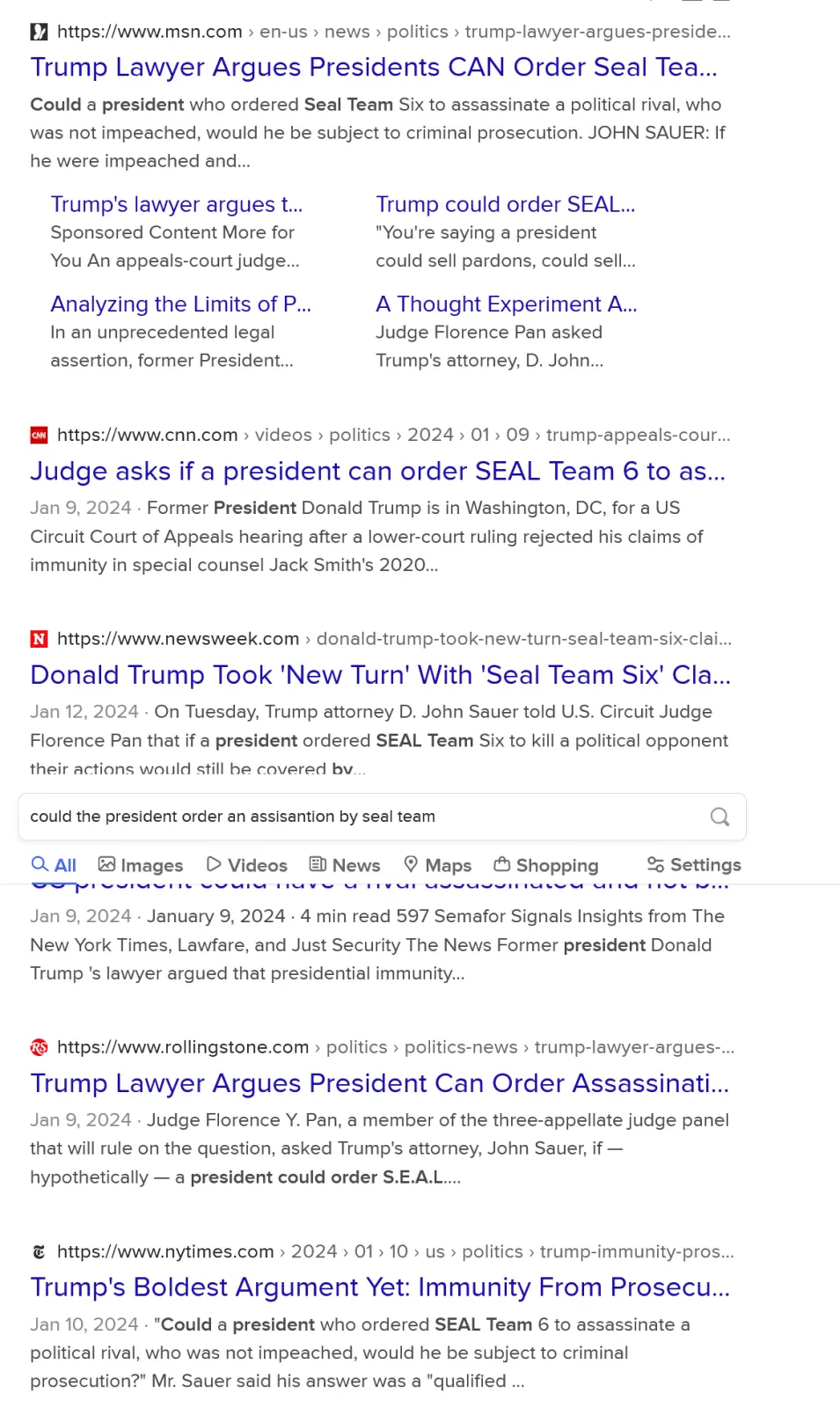Select the All search tab

click(55, 865)
